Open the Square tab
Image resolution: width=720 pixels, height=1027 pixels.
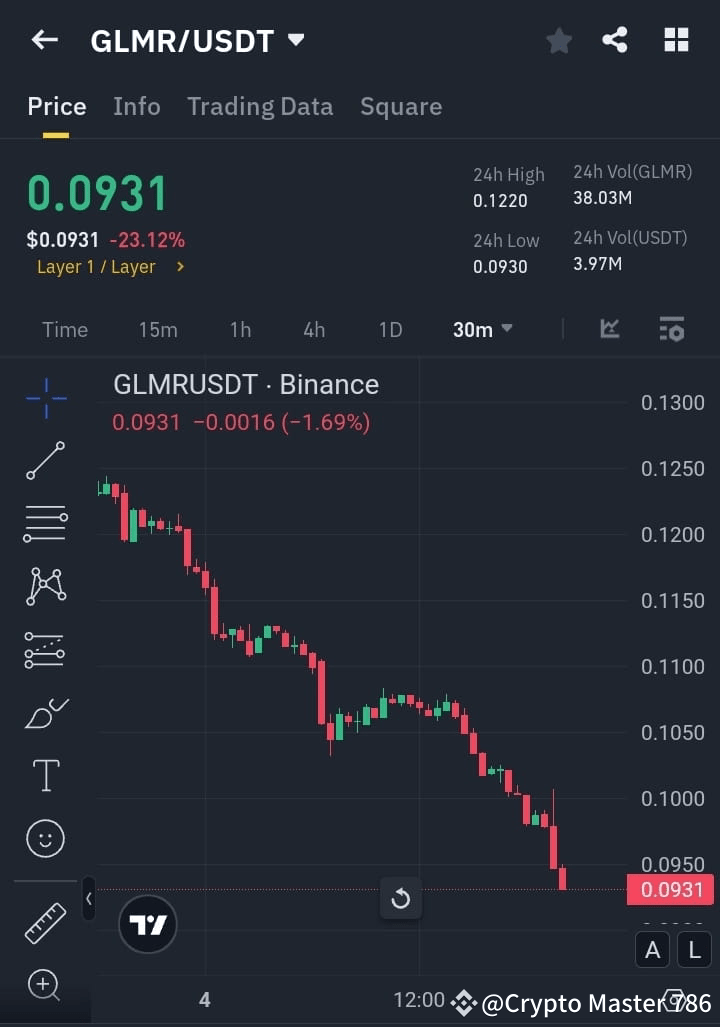point(401,106)
